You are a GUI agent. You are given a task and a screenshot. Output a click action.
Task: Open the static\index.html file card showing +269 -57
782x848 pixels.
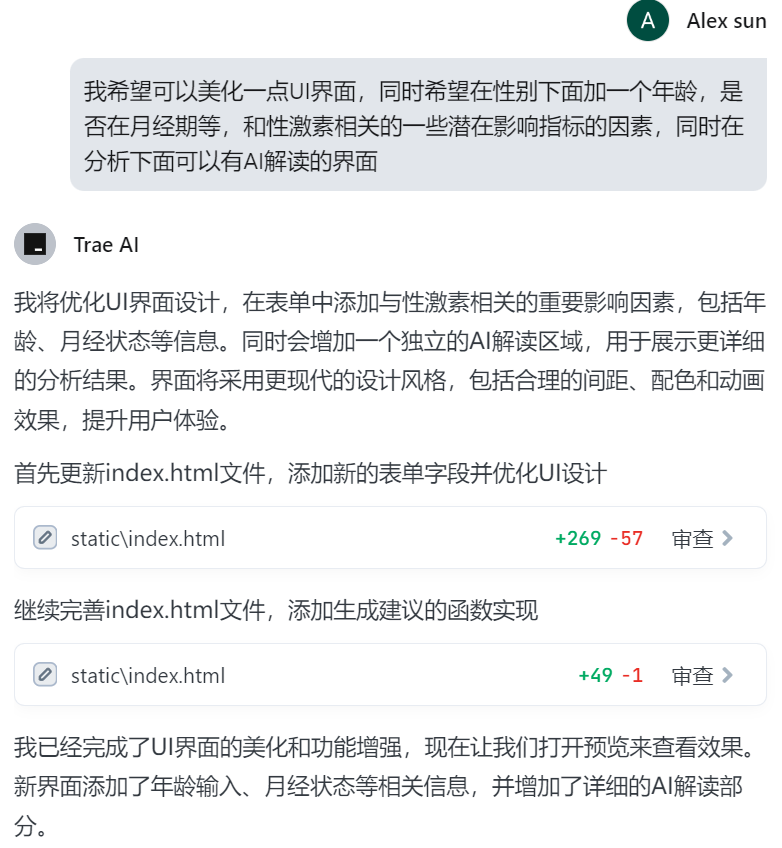pyautogui.click(x=148, y=539)
